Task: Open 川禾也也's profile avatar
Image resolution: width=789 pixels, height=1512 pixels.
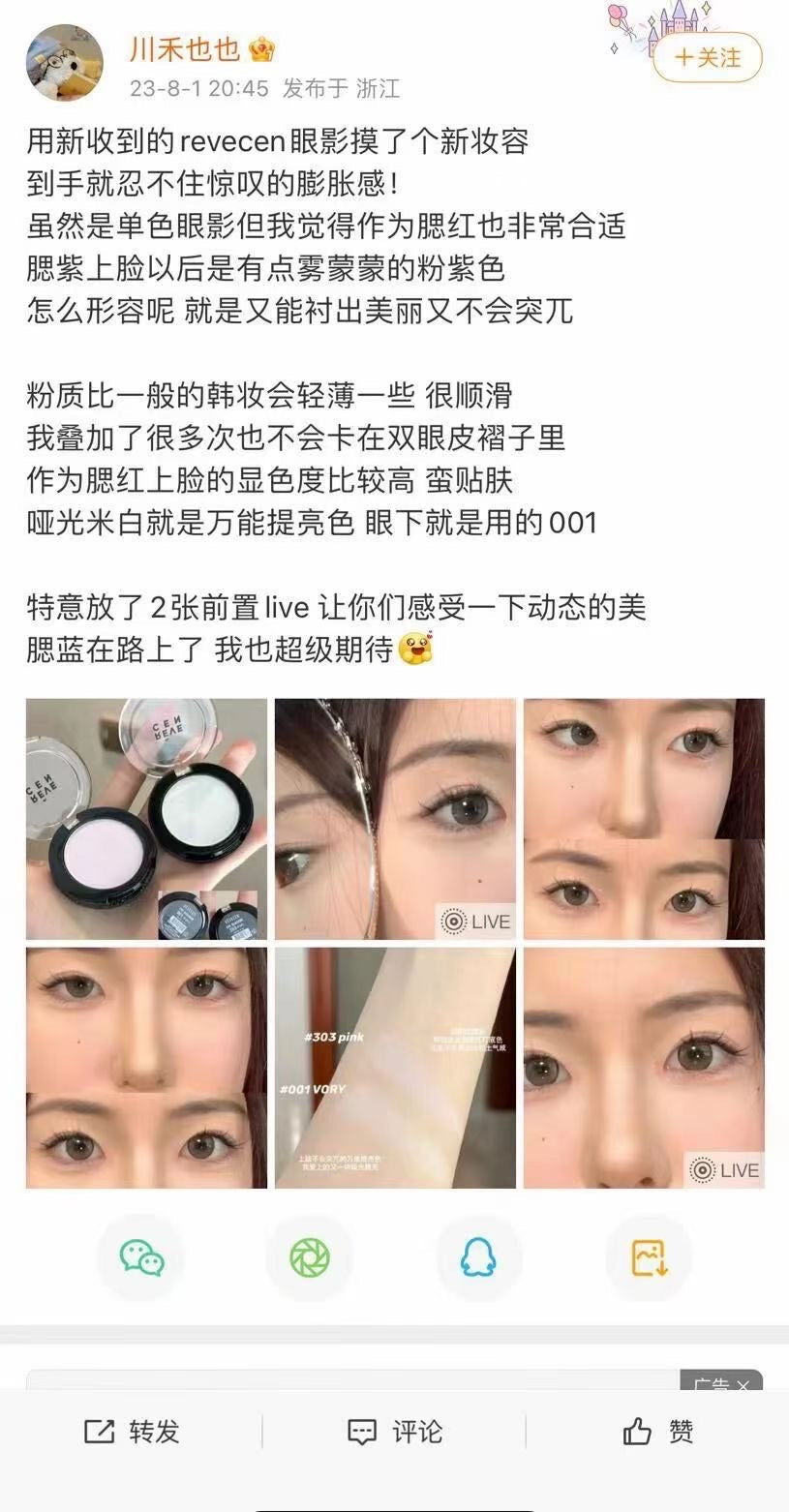Action: [64, 62]
